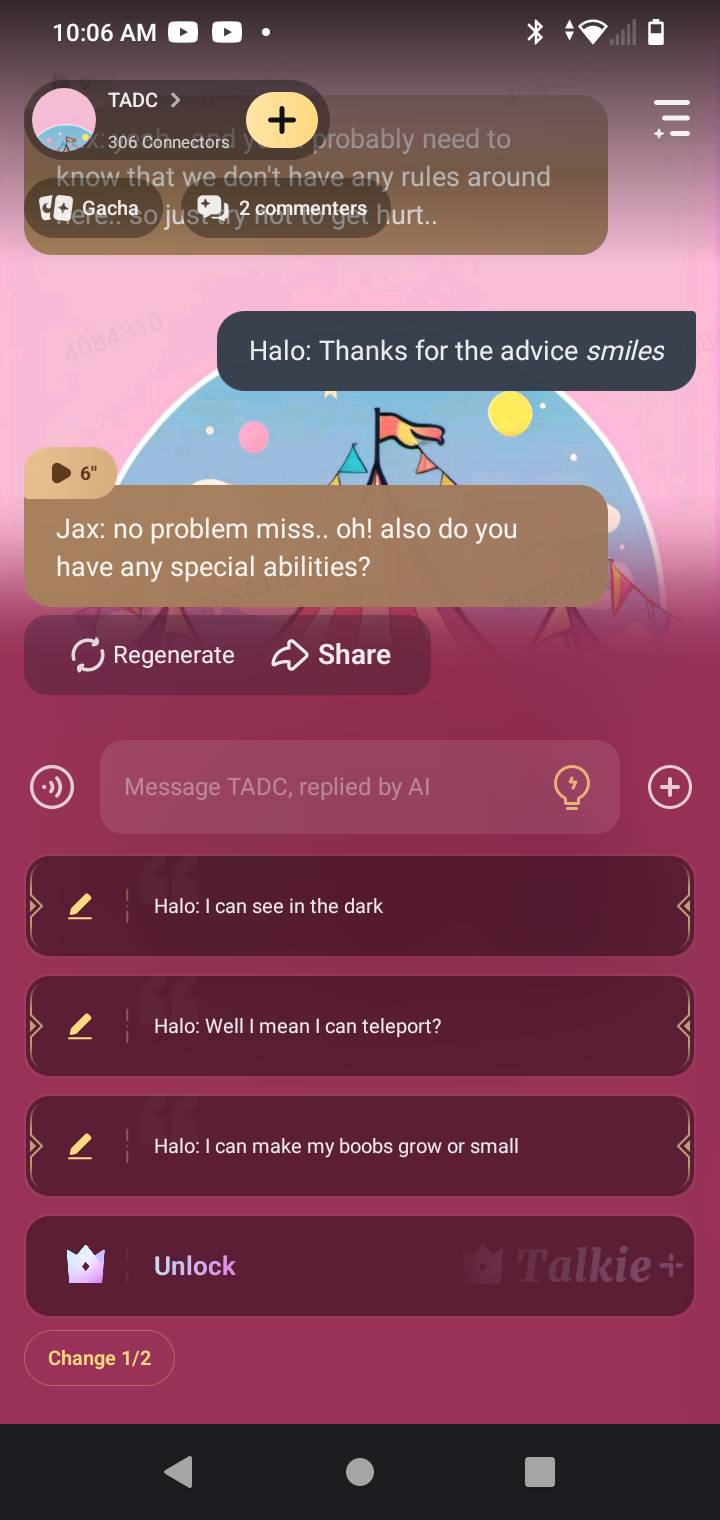Play Jax's 6-second voice message
This screenshot has width=720, height=1520.
click(71, 473)
